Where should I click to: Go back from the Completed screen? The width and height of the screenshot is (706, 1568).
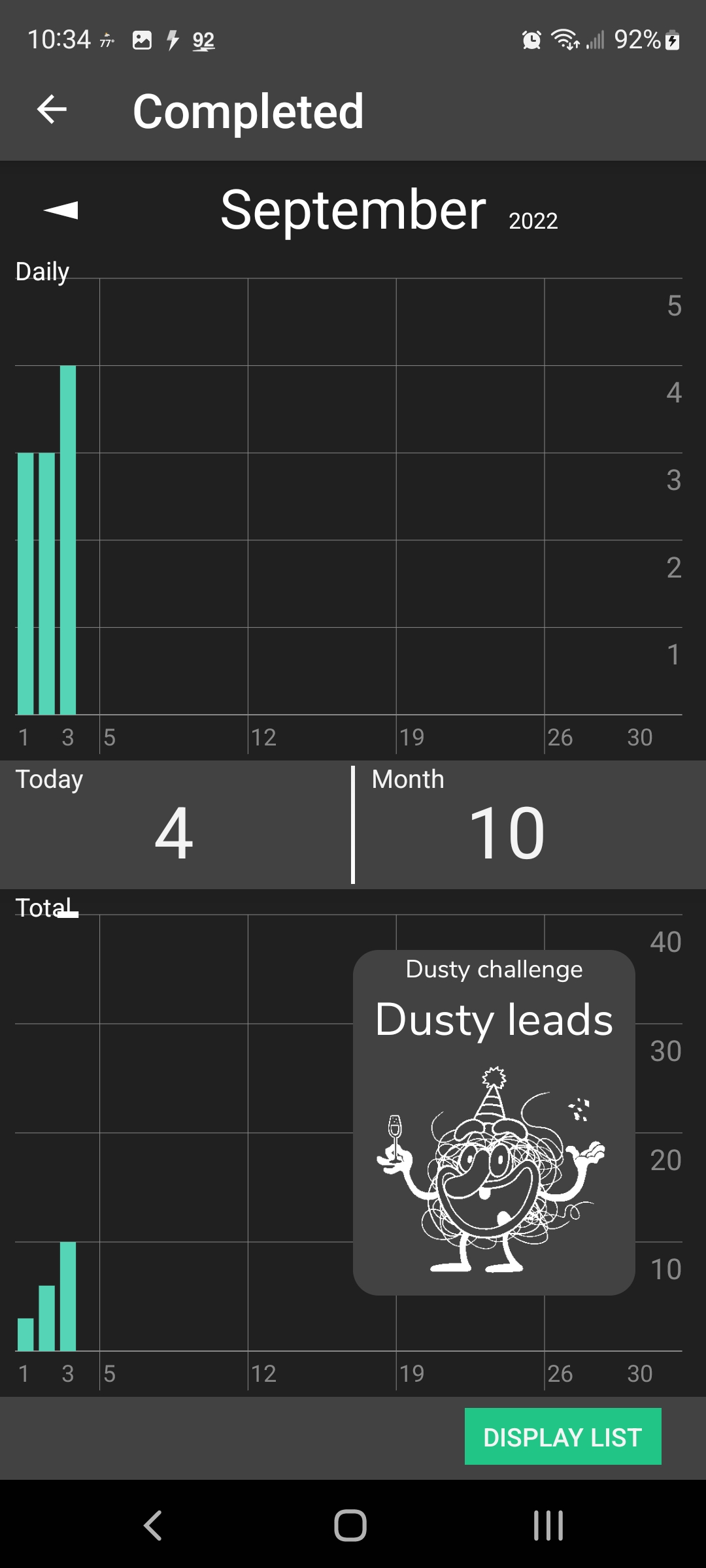coord(52,109)
